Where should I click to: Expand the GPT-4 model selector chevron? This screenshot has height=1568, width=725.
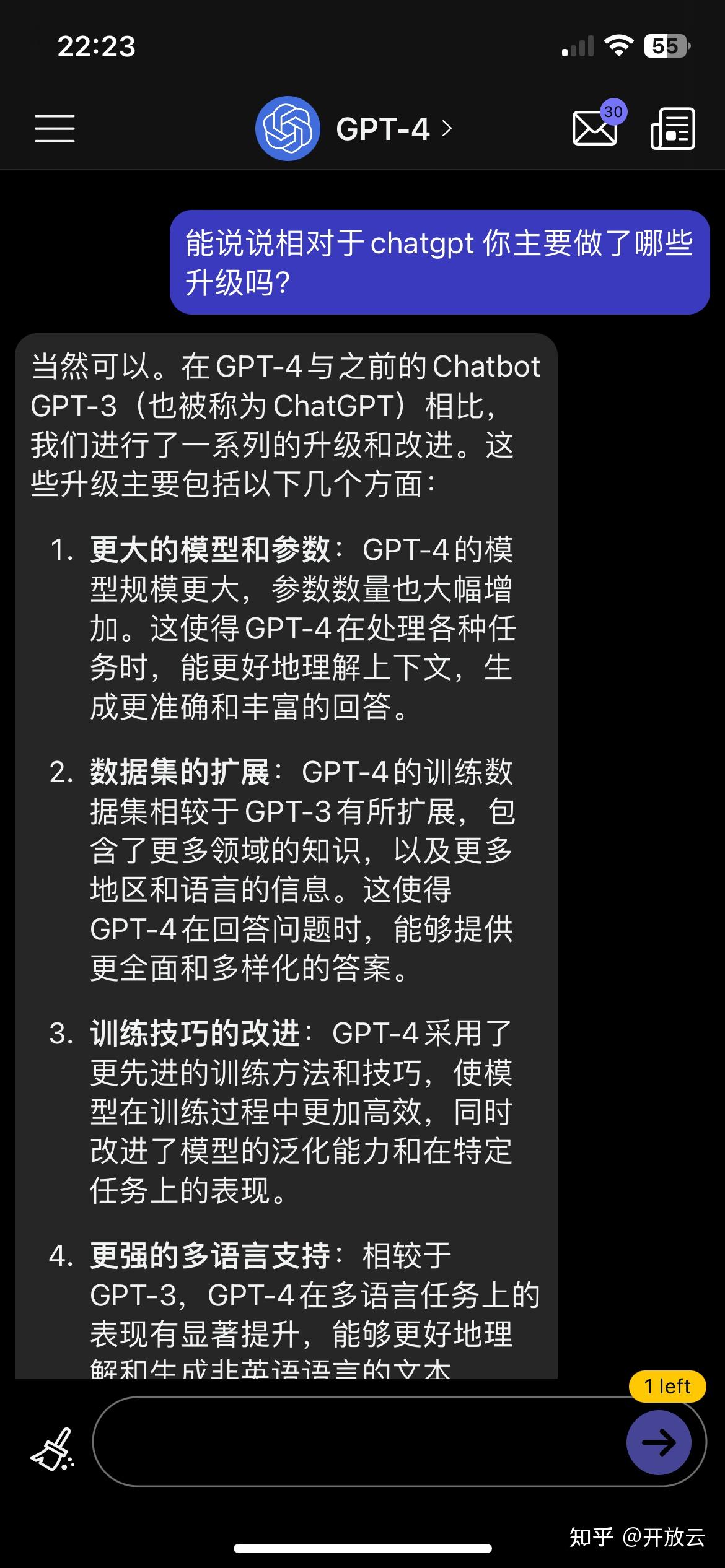pos(446,129)
